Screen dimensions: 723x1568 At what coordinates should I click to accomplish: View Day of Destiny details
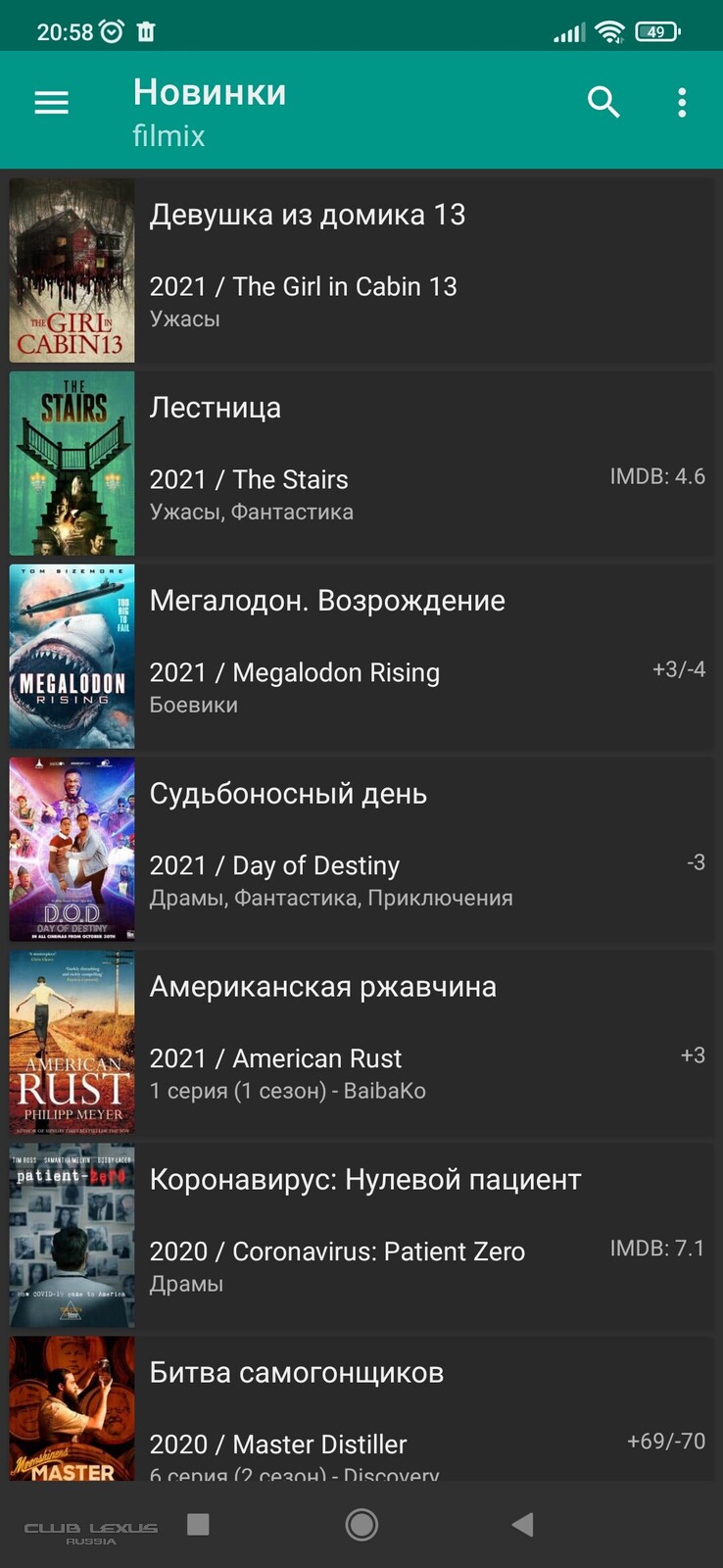coord(361,849)
